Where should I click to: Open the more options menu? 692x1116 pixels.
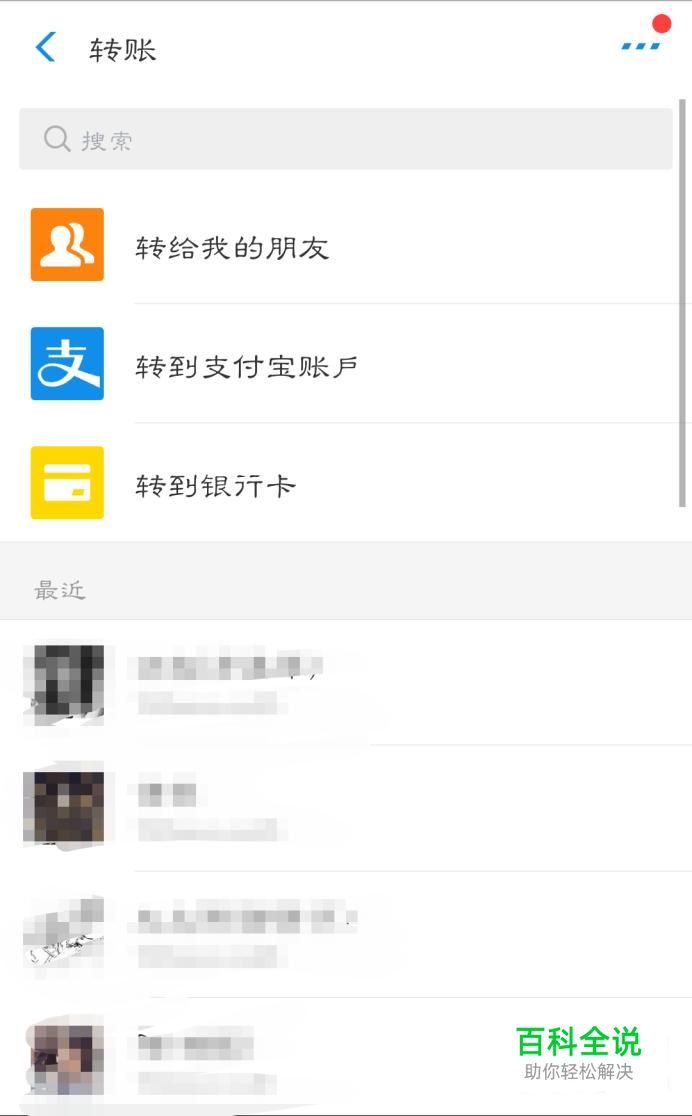(x=641, y=46)
